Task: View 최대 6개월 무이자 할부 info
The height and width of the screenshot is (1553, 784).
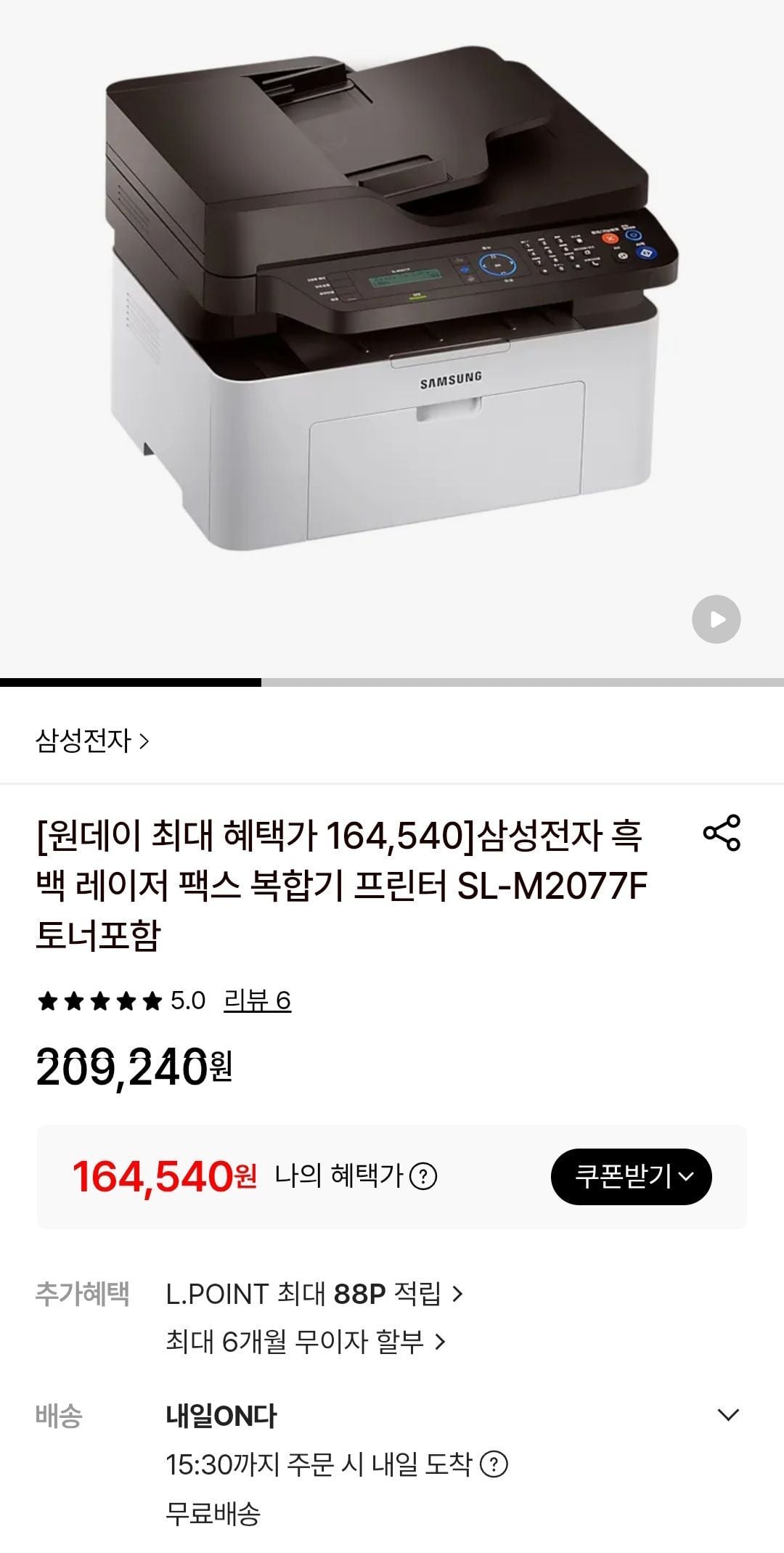Action: click(305, 1341)
